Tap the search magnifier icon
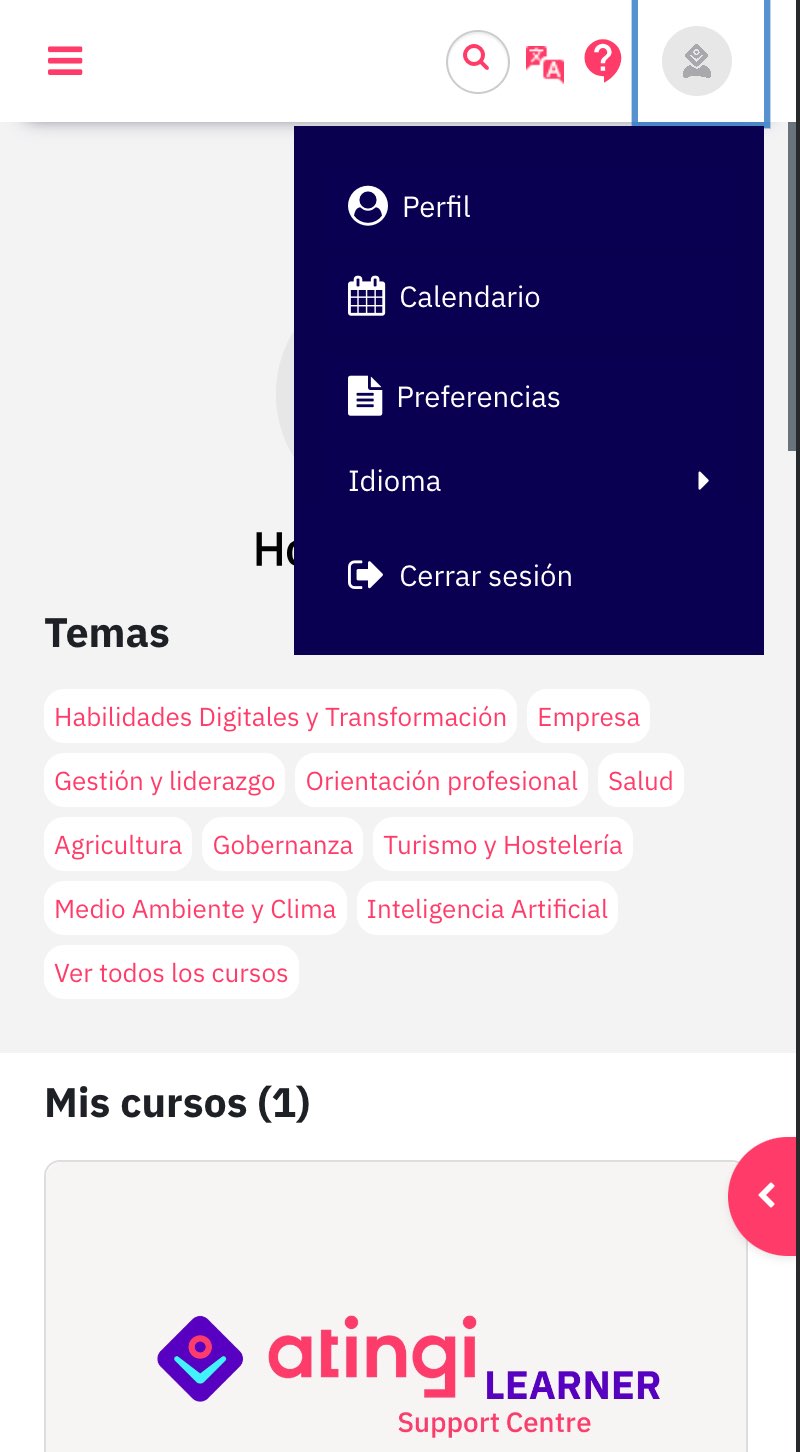This screenshot has width=800, height=1452. [x=478, y=62]
